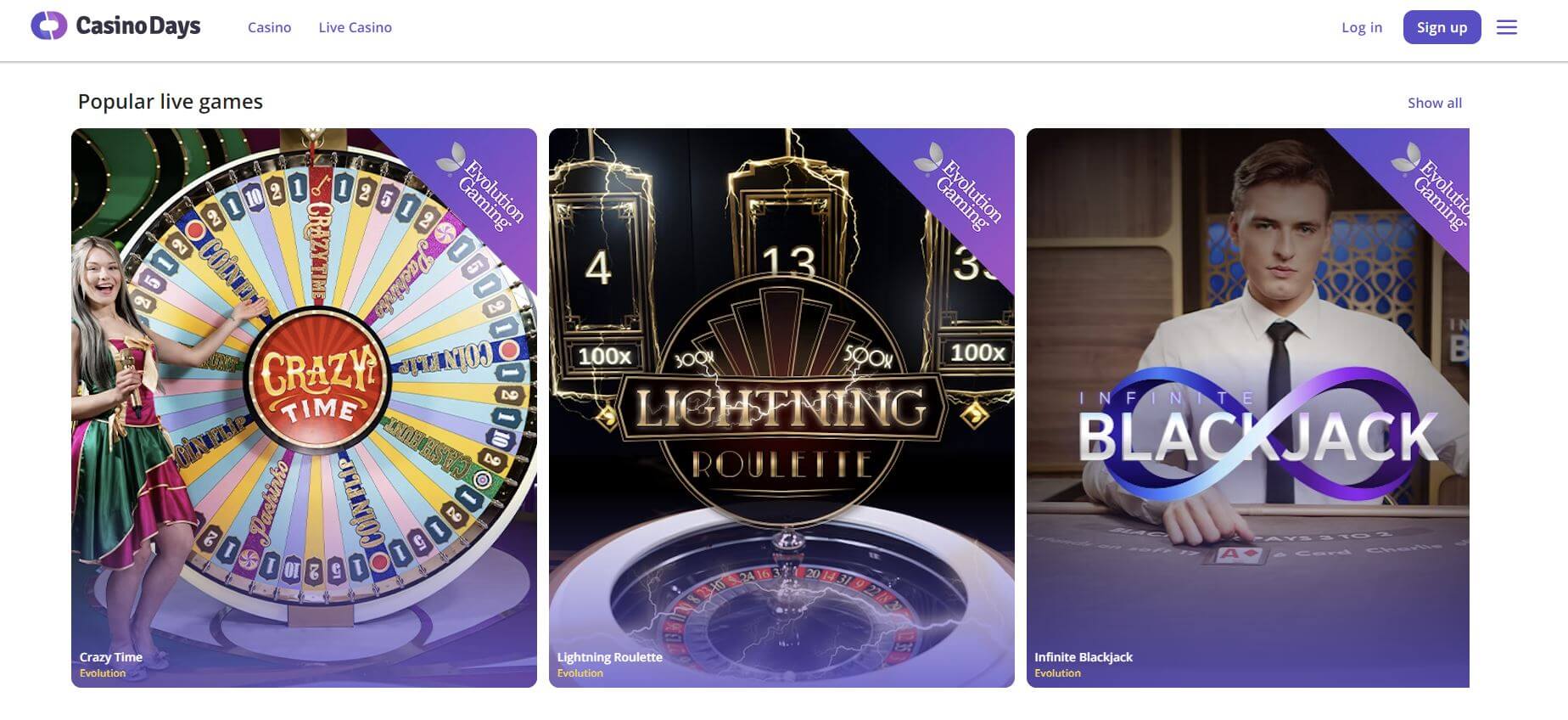Open the Log in page
The height and width of the screenshot is (720, 1568).
pos(1361,27)
